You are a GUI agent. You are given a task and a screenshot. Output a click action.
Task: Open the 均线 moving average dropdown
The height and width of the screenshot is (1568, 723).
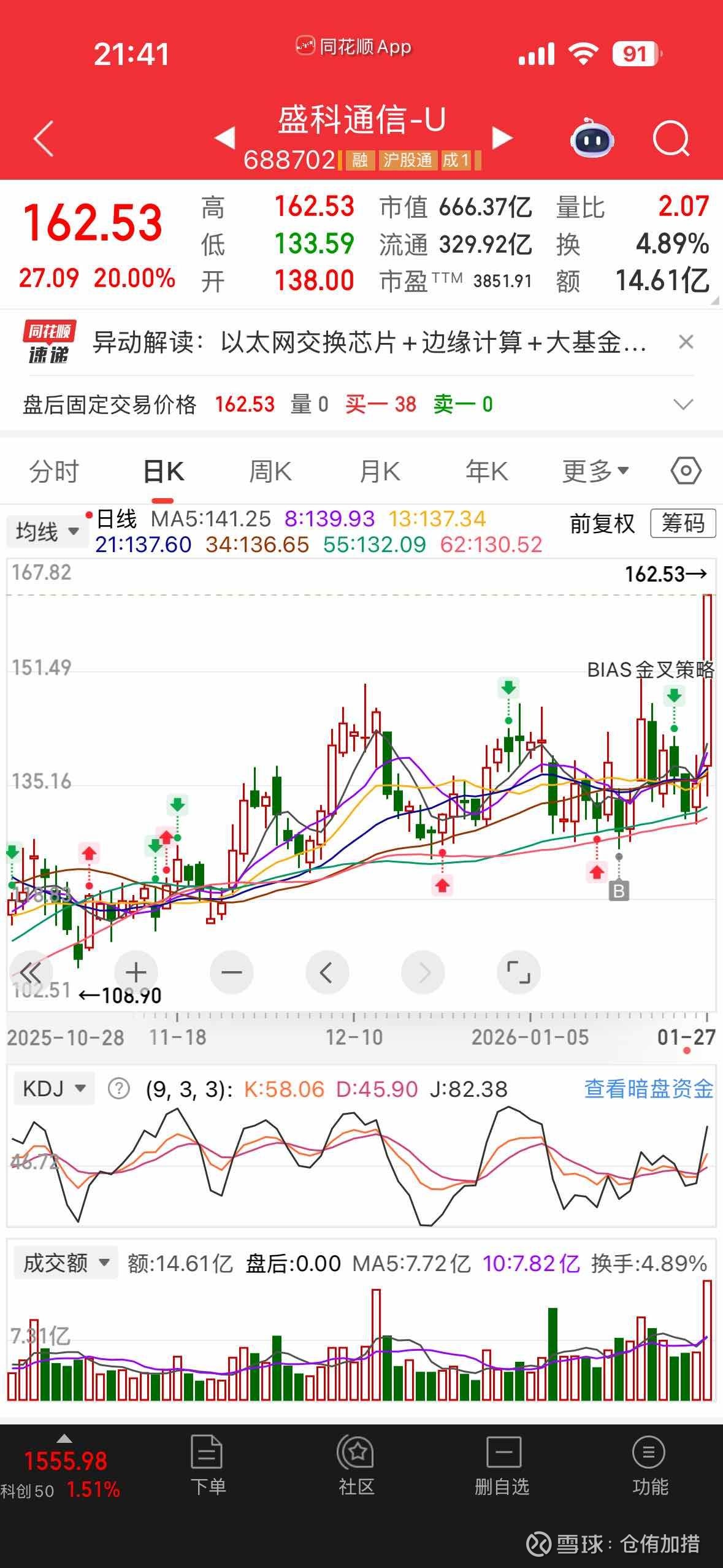click(46, 531)
